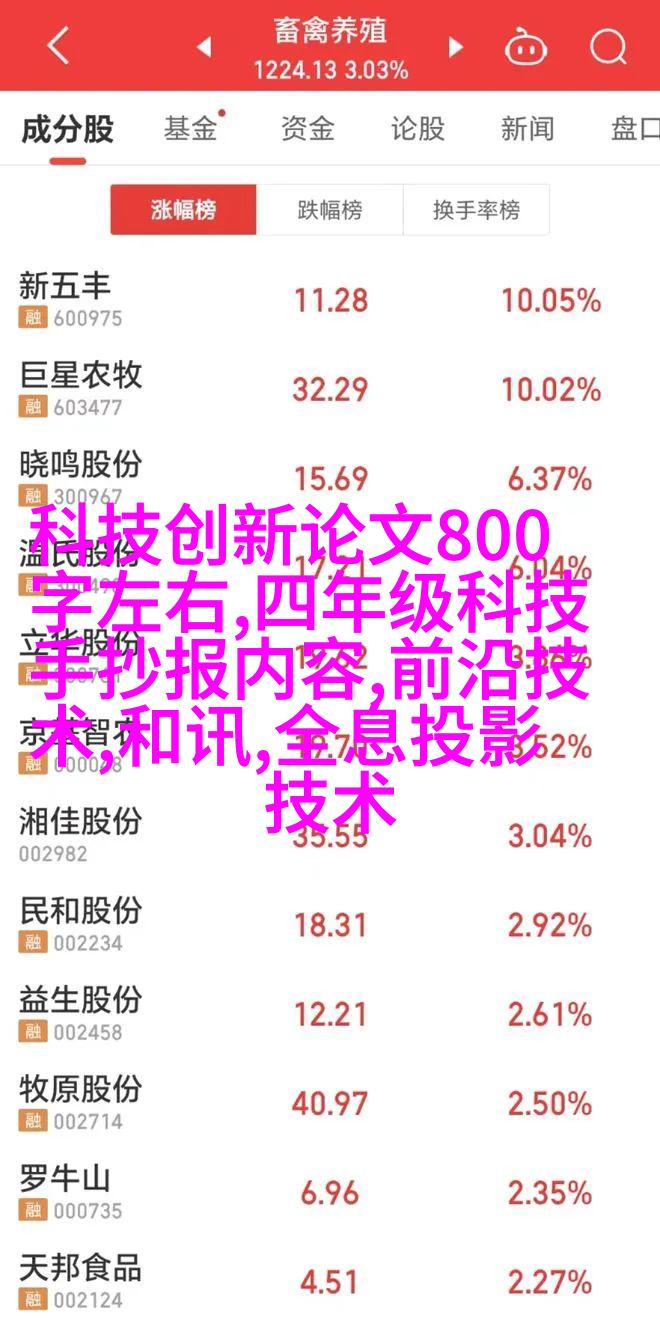Switch to the previous sector with the left triangle
Screen dimensions: 660x1321
(203, 46)
